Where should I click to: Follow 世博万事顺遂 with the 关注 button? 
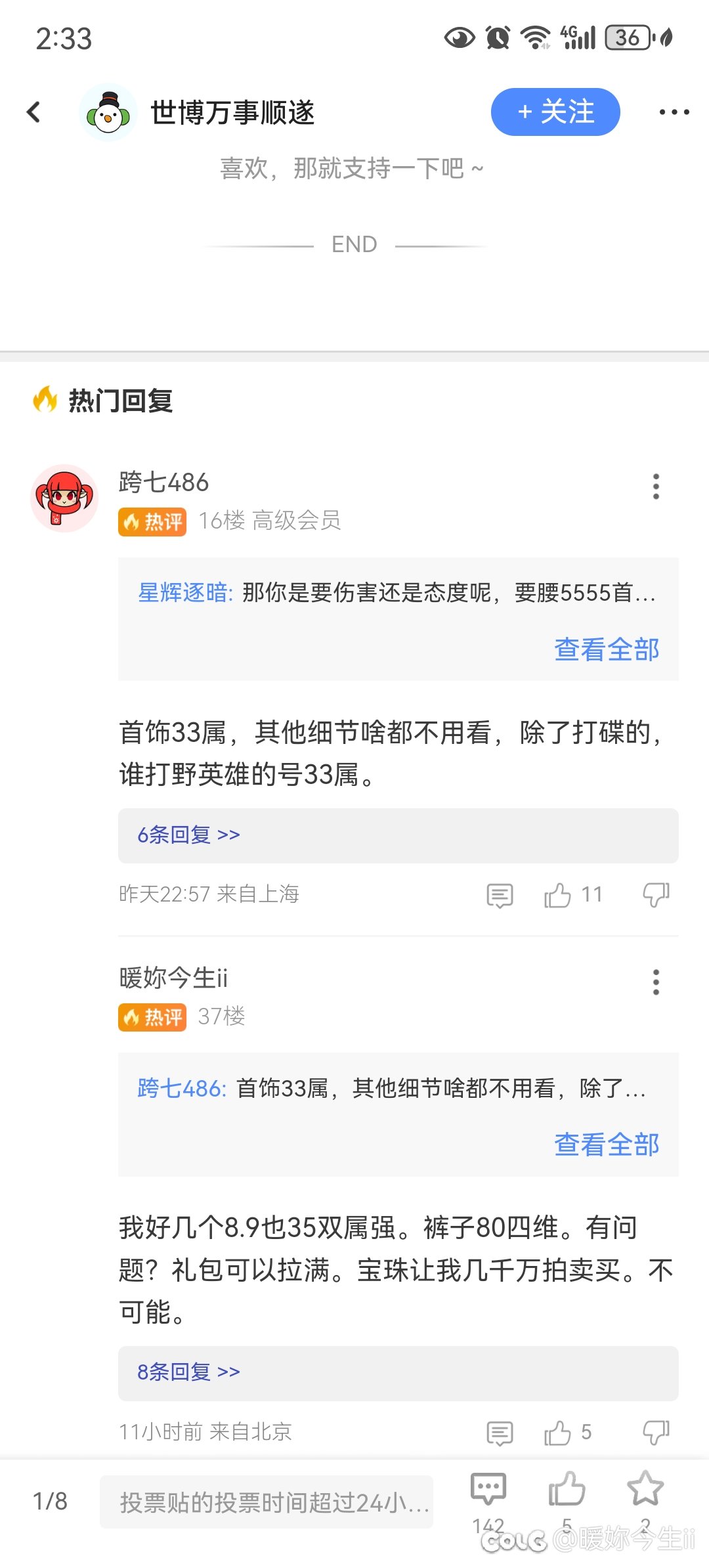click(x=555, y=112)
